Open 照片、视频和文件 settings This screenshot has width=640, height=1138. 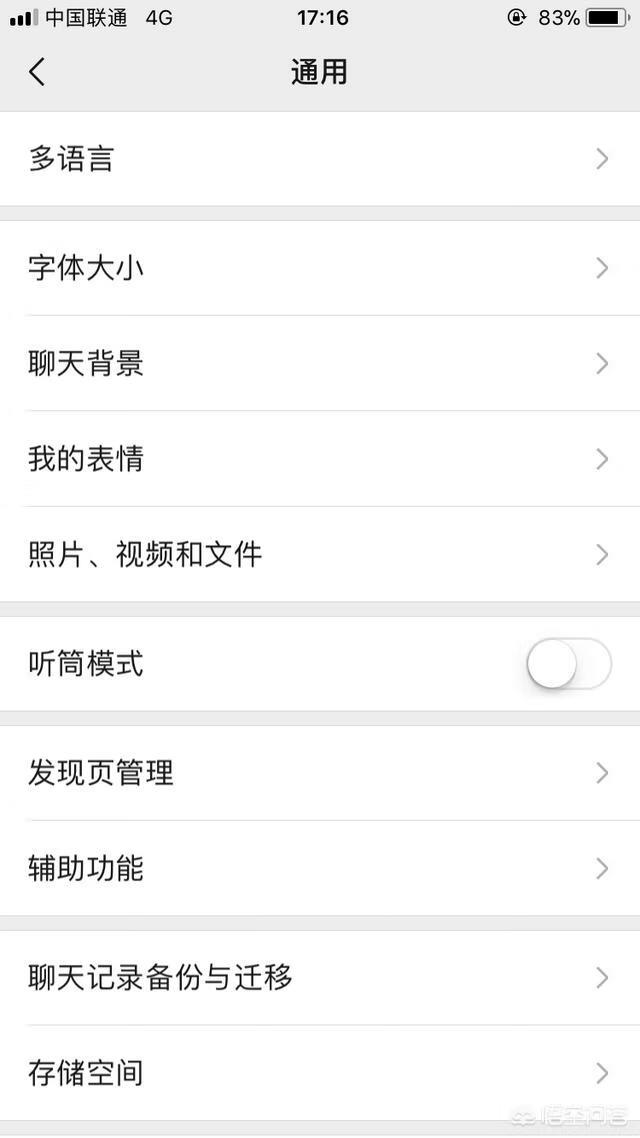point(320,554)
